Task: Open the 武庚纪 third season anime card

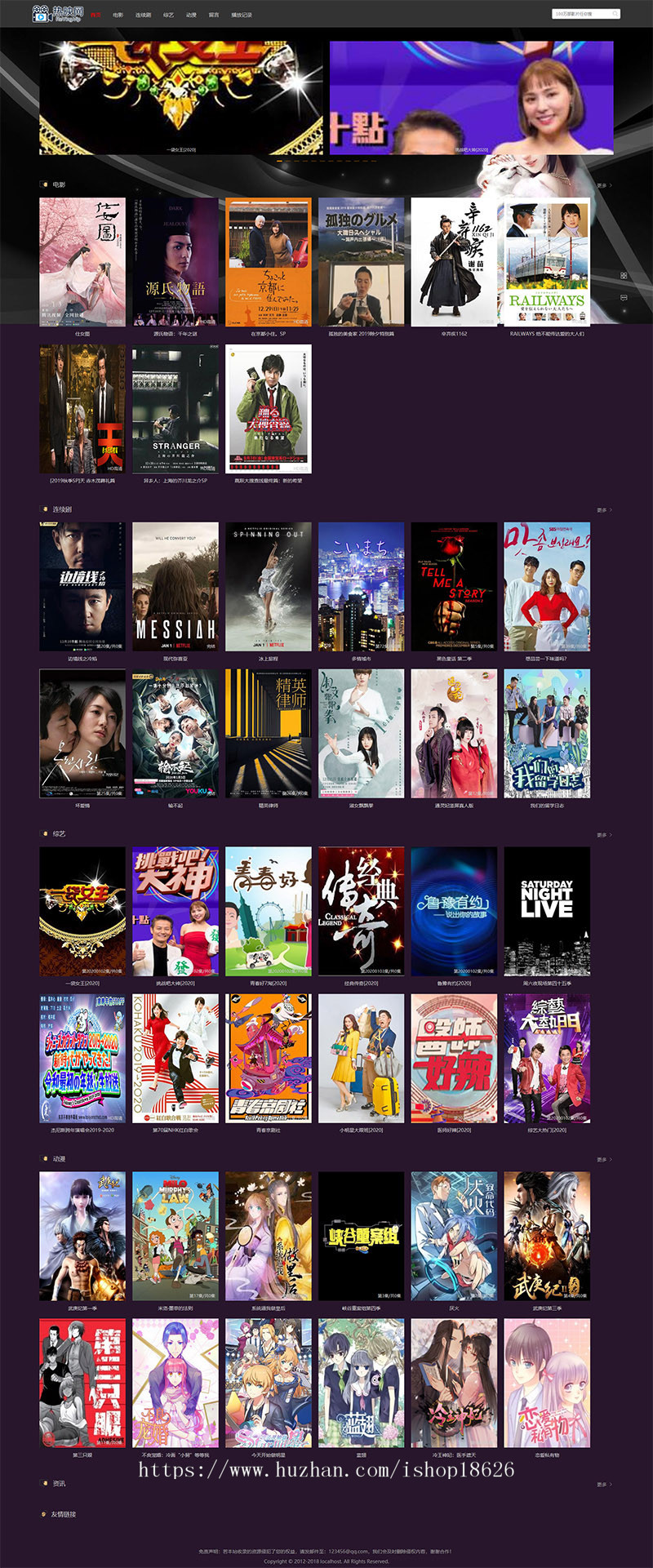Action: tap(547, 1236)
